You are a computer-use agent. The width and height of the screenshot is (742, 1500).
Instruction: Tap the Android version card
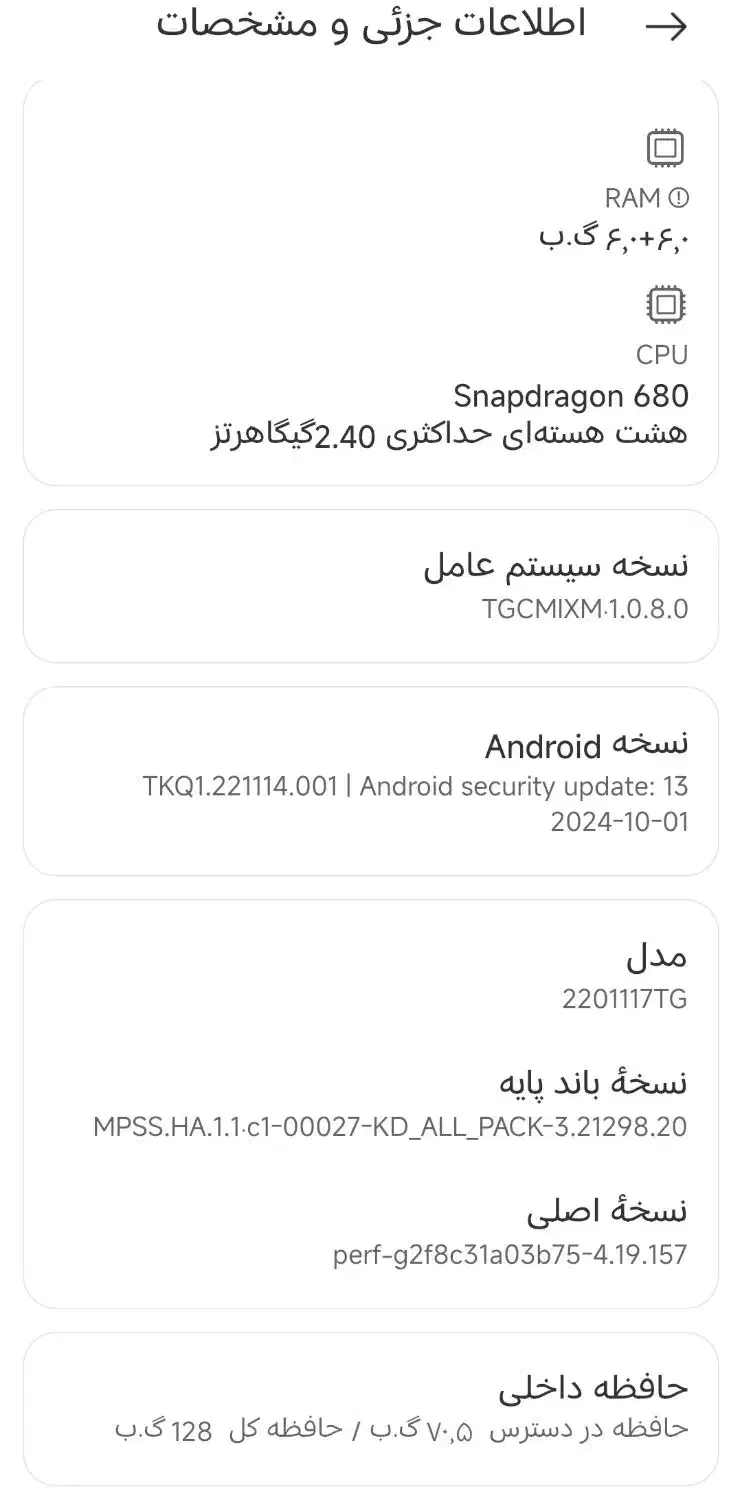coord(370,780)
